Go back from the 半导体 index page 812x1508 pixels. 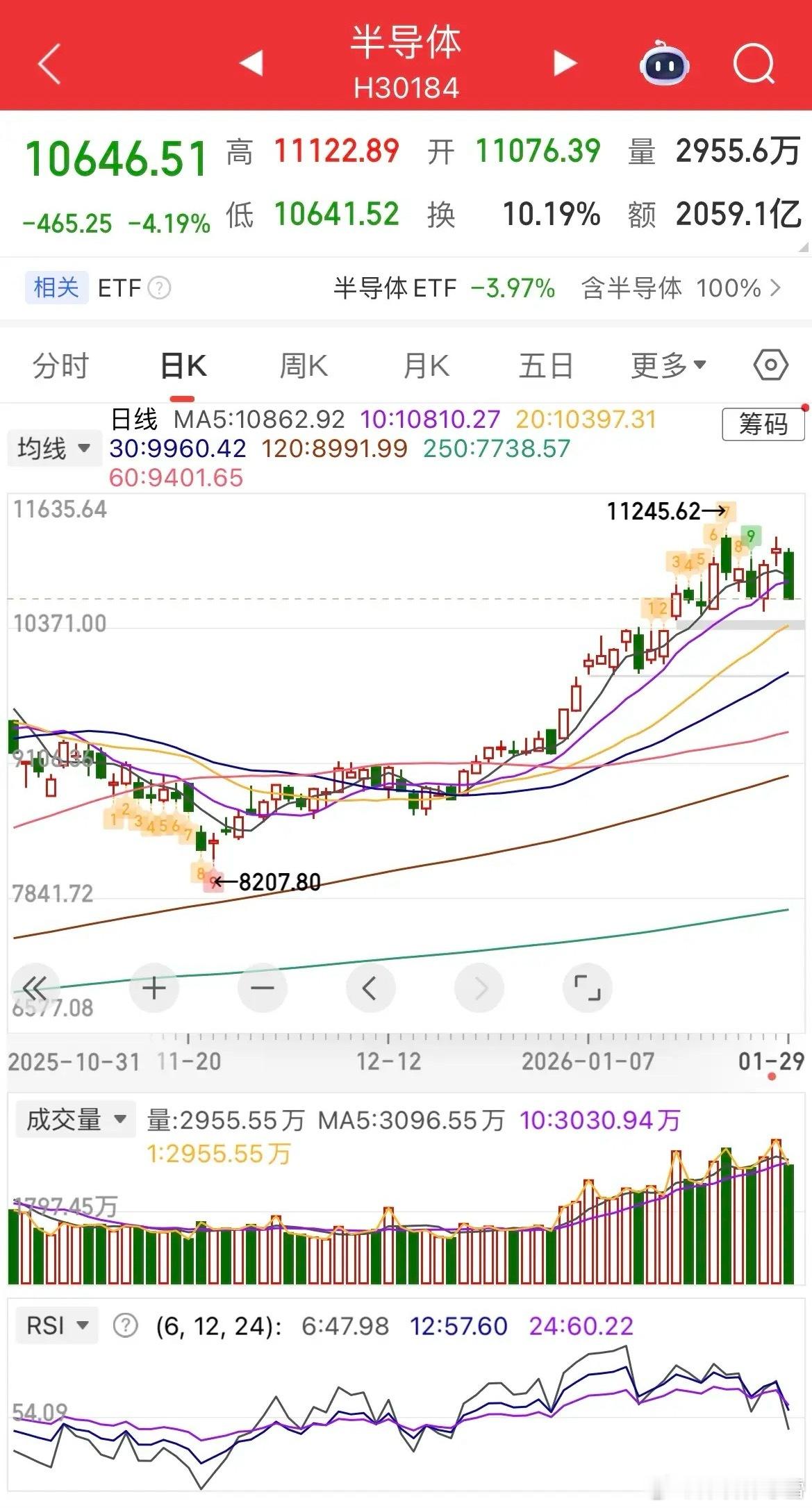50,64
